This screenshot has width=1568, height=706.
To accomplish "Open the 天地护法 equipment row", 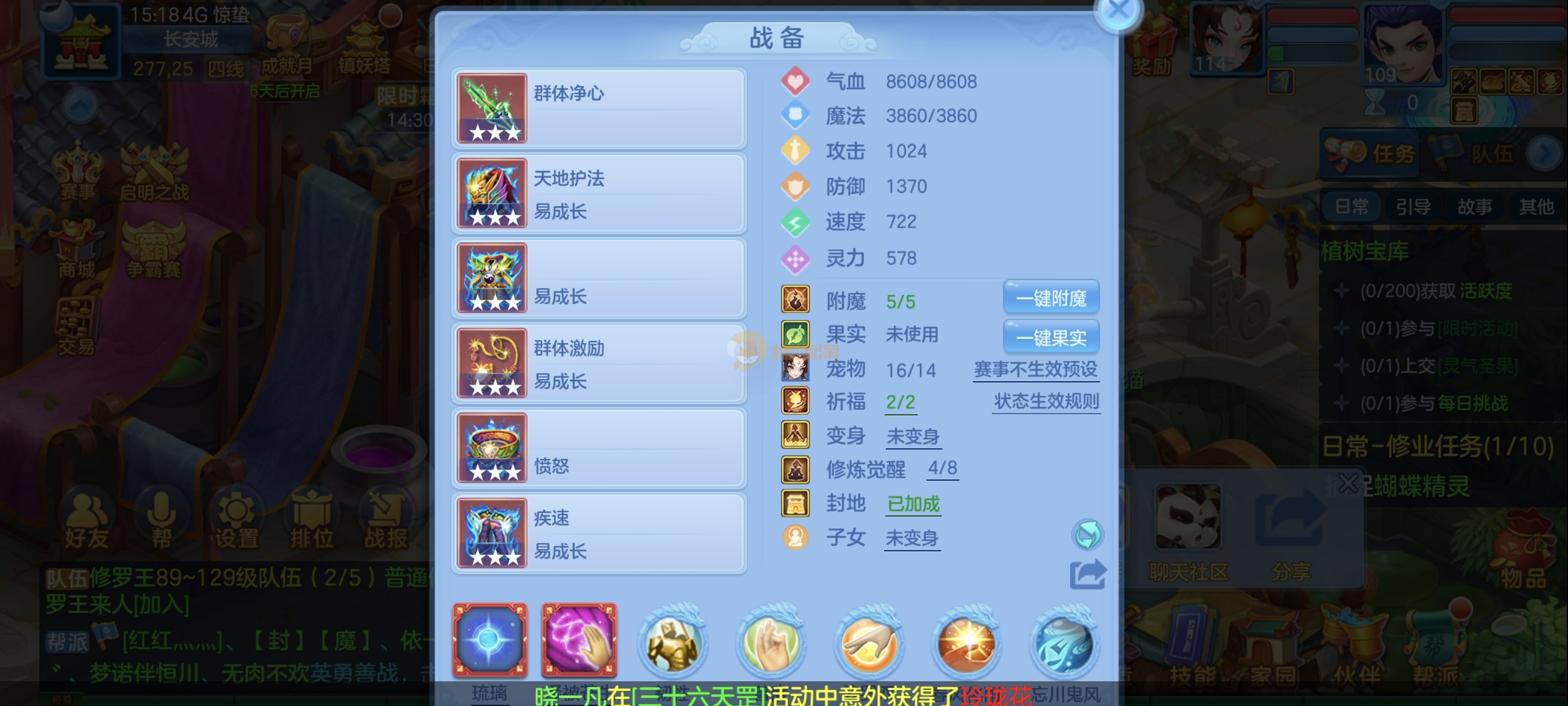I will (599, 194).
